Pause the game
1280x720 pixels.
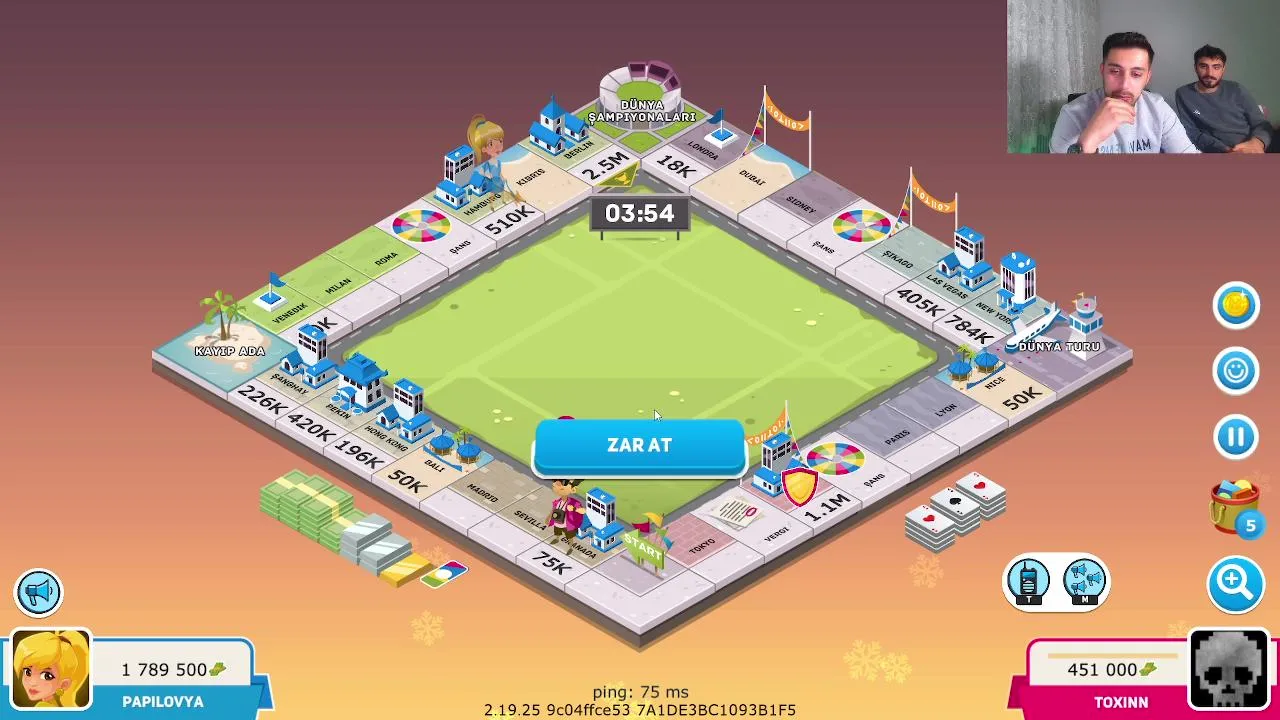(1236, 437)
